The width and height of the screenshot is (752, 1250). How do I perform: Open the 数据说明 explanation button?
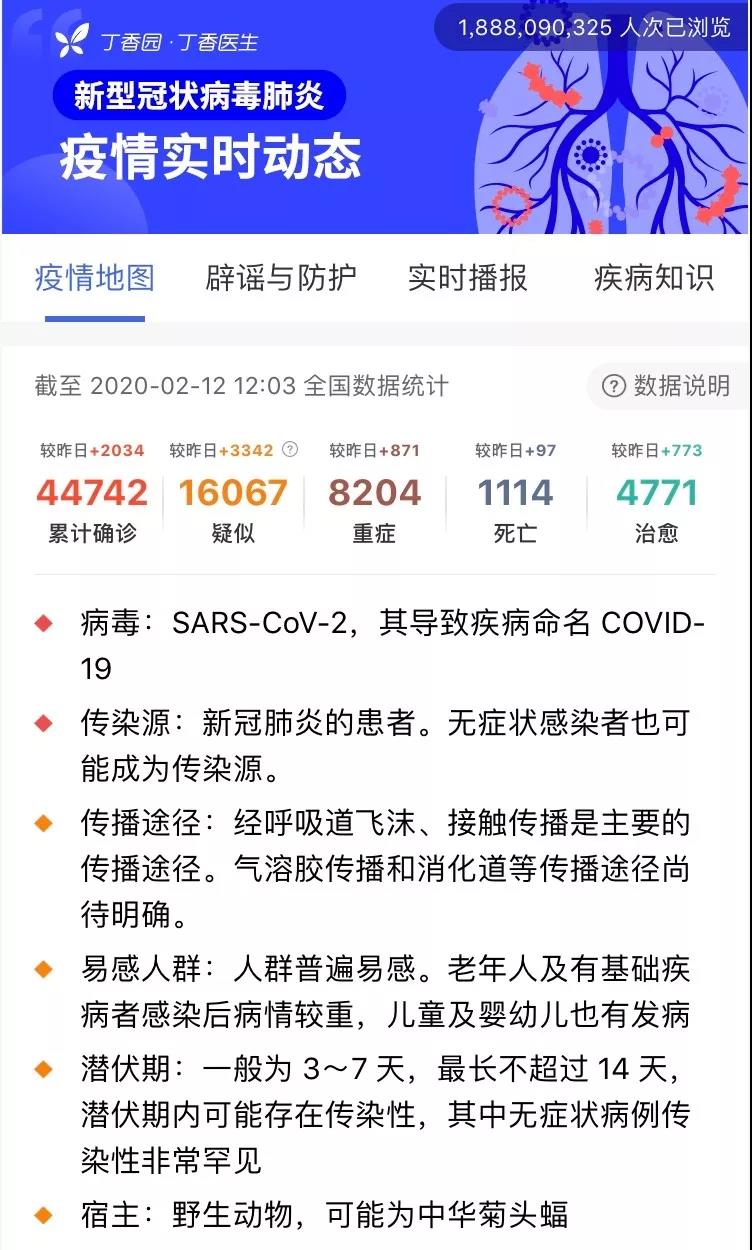(x=666, y=386)
